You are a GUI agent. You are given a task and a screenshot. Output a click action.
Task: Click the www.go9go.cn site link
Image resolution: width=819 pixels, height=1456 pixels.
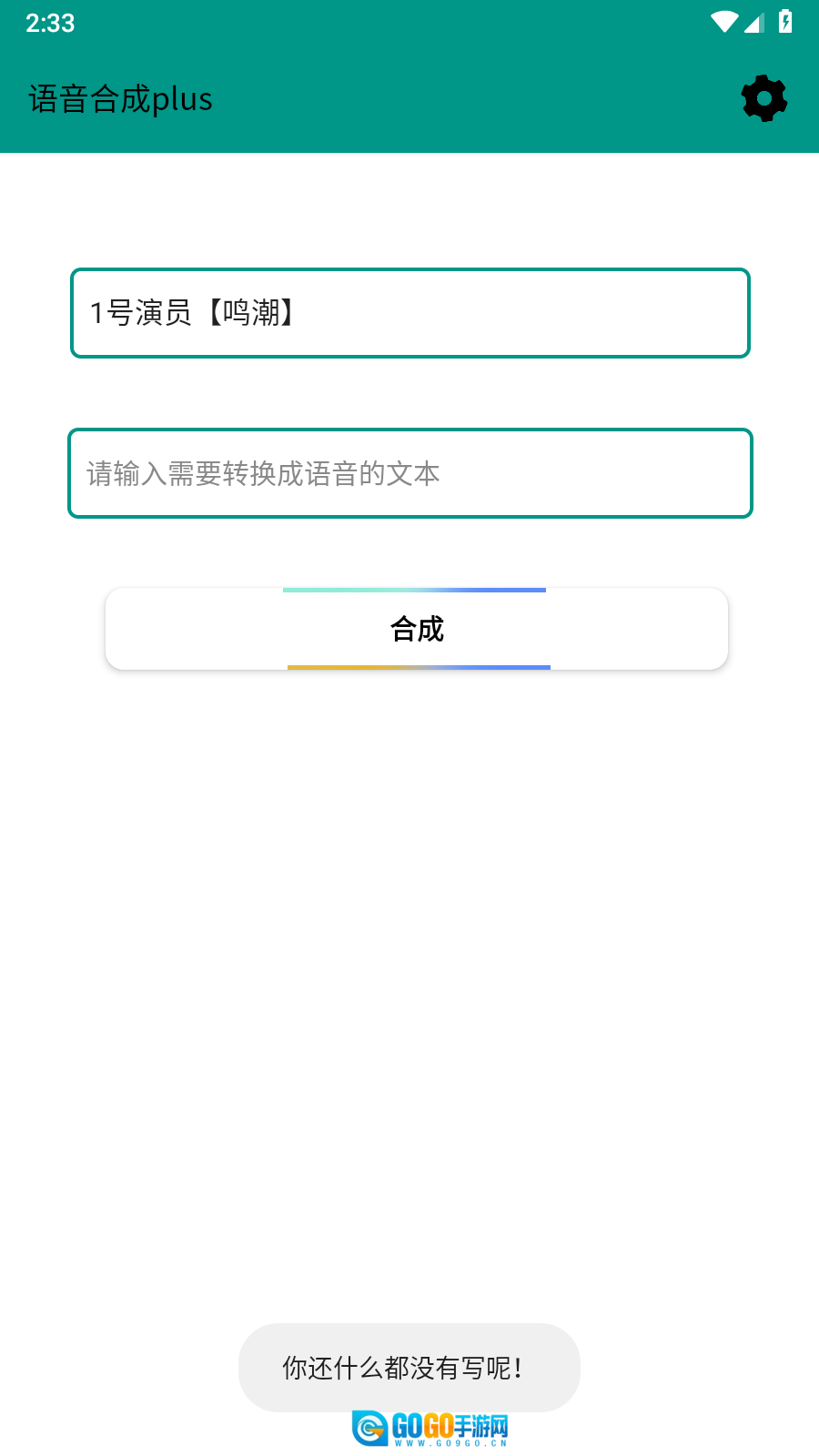(x=452, y=1442)
